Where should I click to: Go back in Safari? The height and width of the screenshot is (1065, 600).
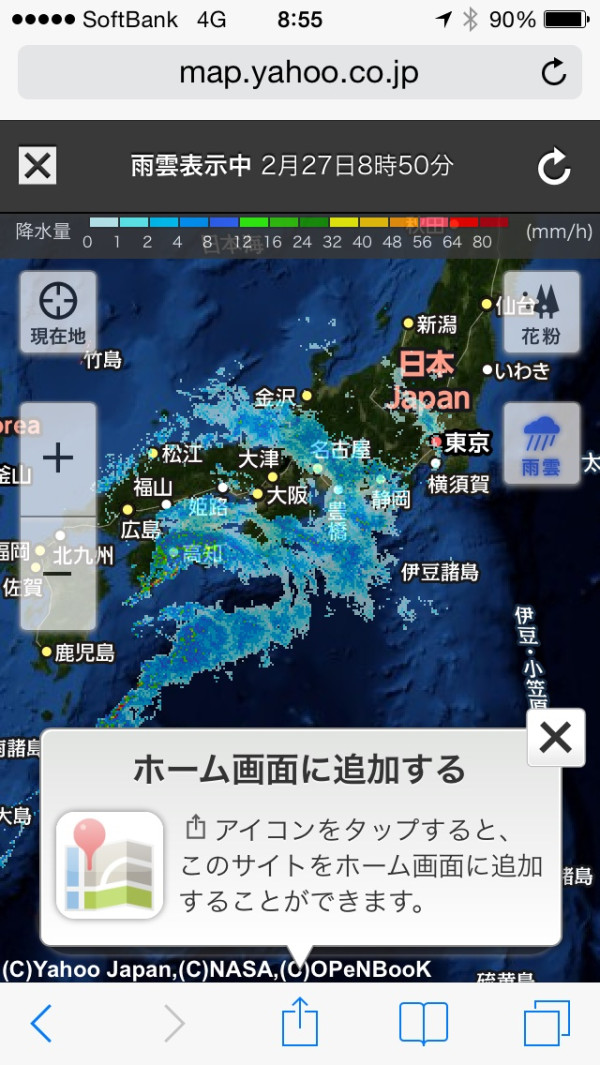pos(41,1023)
